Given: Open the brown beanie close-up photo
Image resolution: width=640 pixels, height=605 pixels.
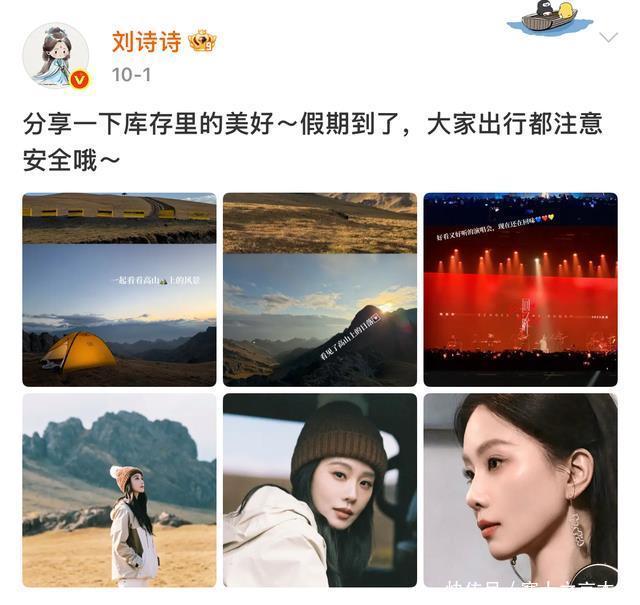Looking at the screenshot, I should (x=320, y=490).
